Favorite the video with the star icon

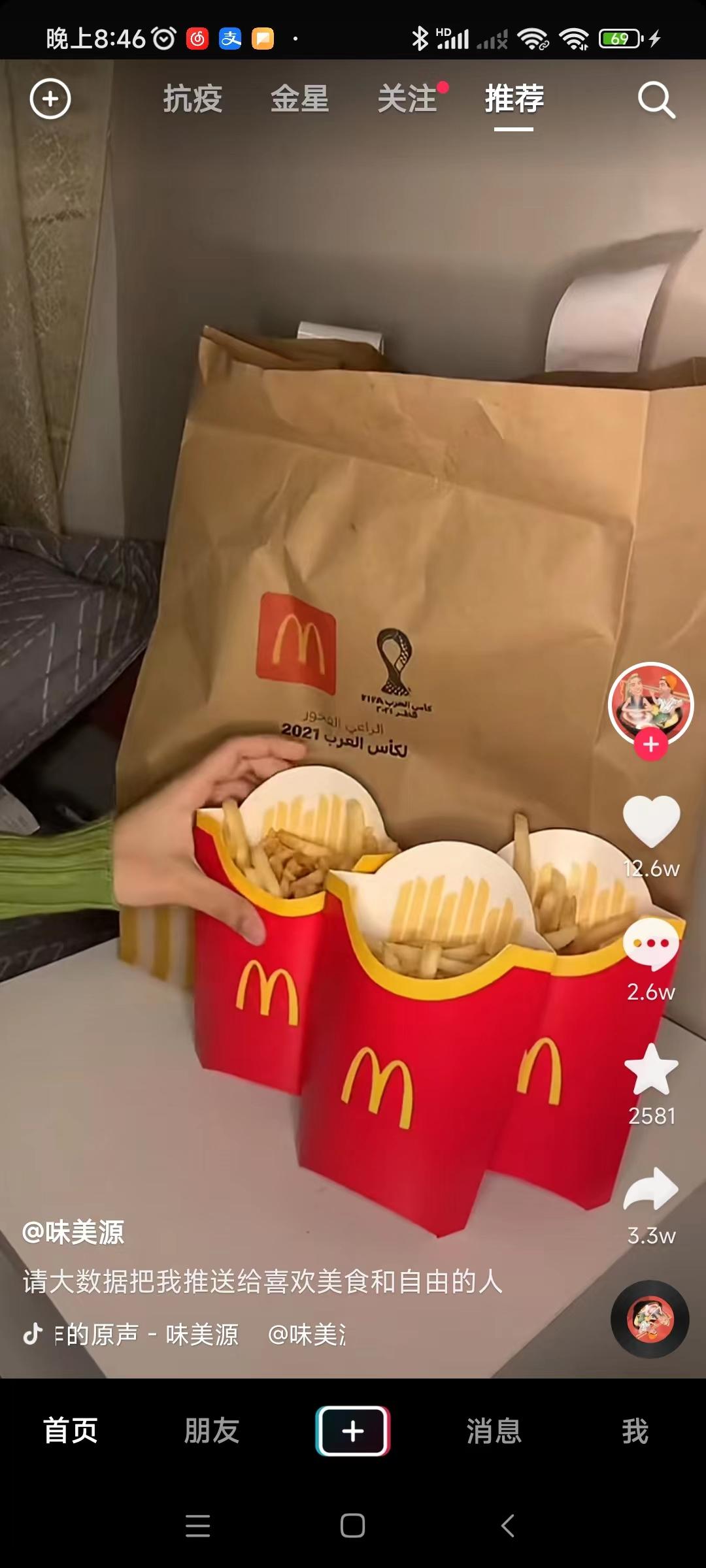[x=651, y=1070]
